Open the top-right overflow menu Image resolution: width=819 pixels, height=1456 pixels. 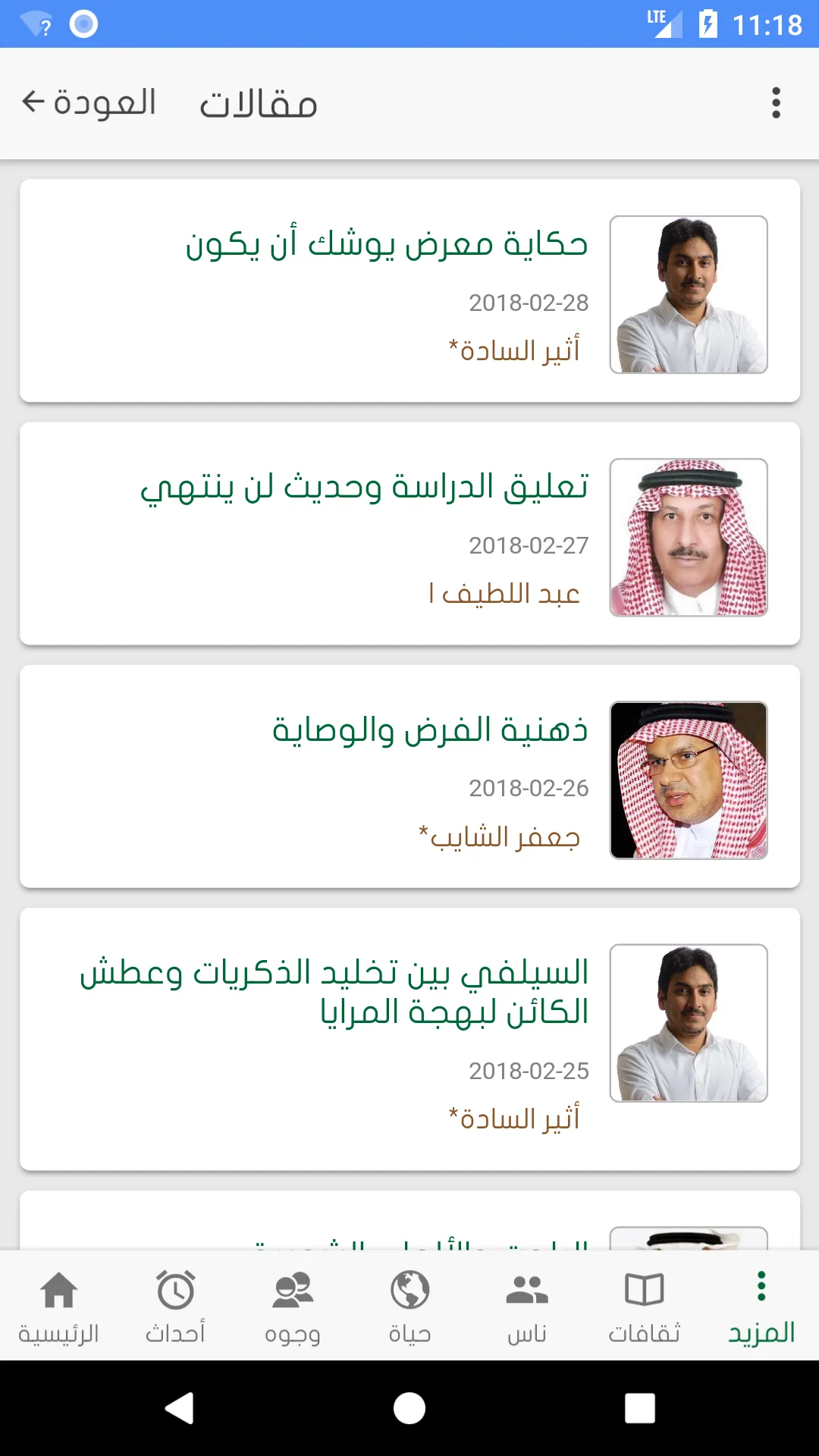[775, 102]
